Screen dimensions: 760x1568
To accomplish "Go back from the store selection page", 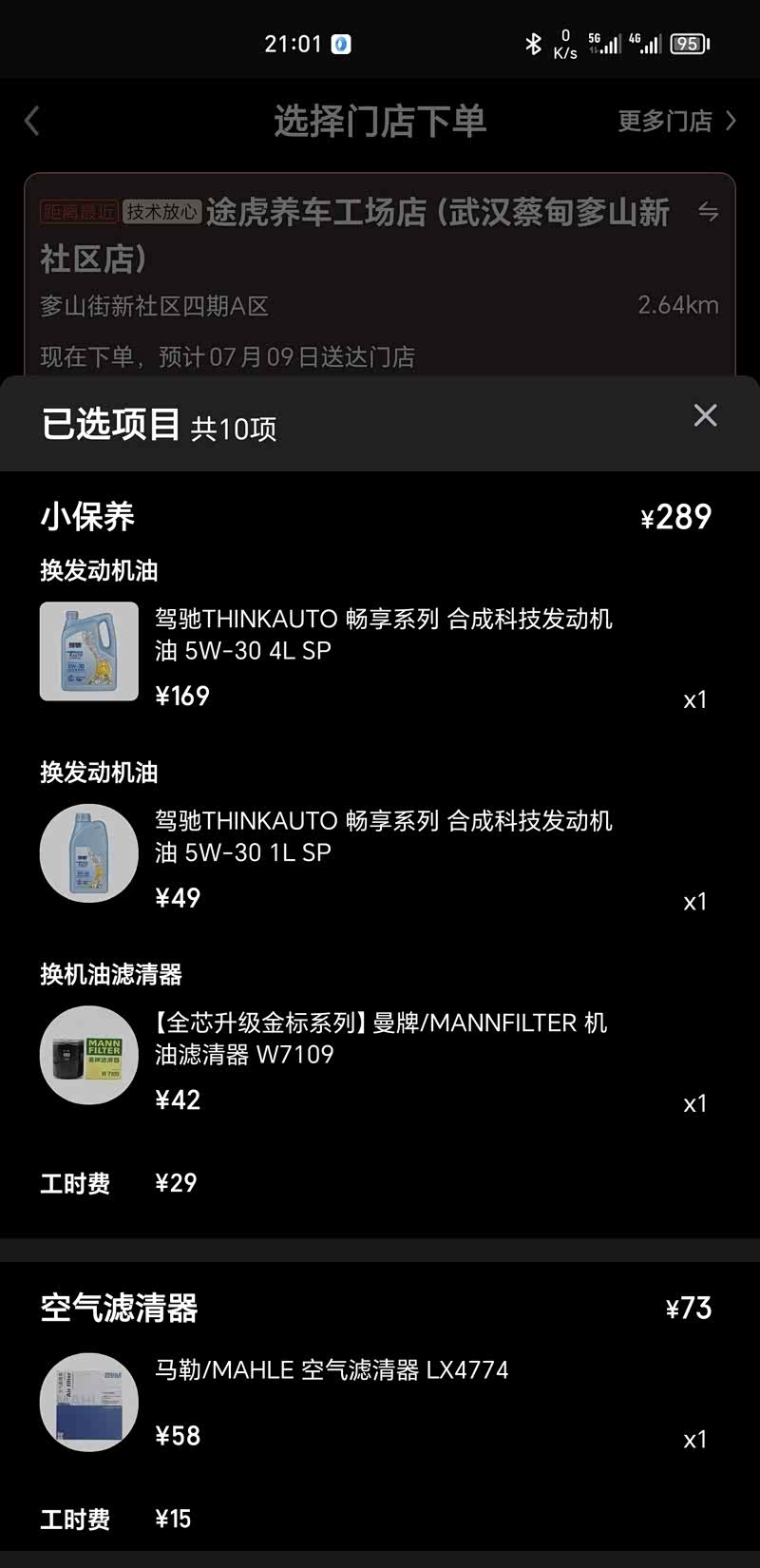I will 32,122.
